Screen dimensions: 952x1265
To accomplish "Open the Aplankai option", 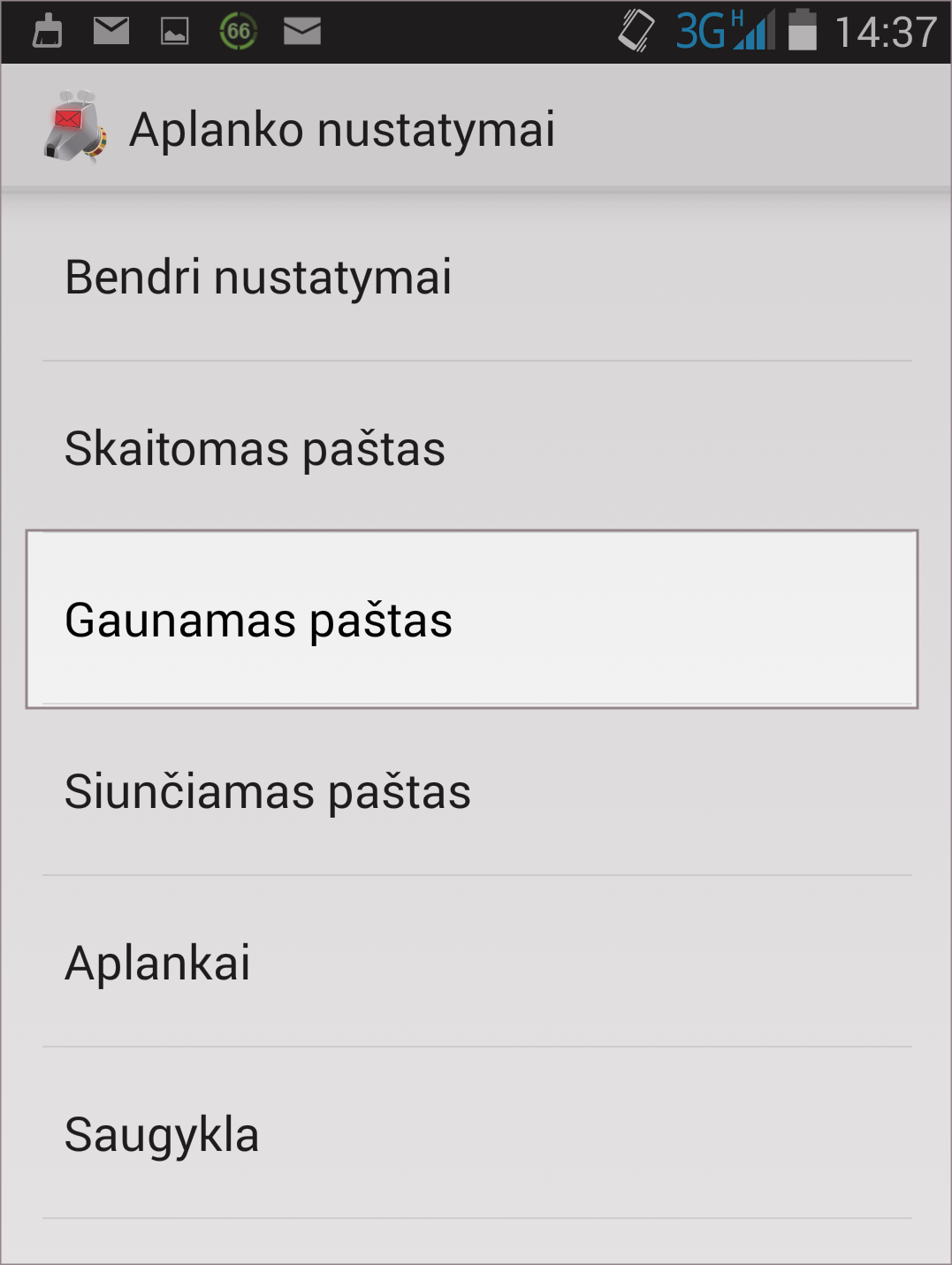I will (476, 963).
